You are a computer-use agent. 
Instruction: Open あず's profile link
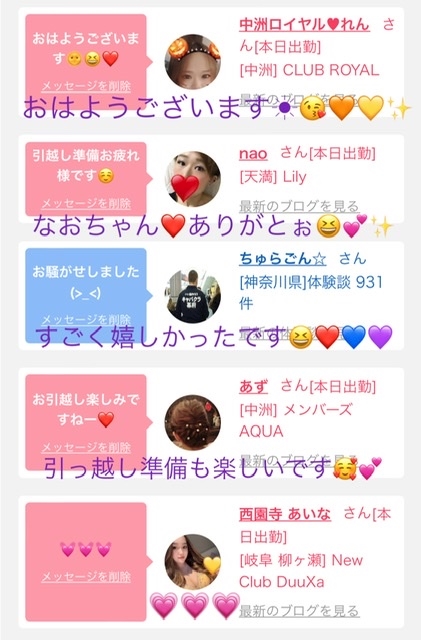pos(254,386)
